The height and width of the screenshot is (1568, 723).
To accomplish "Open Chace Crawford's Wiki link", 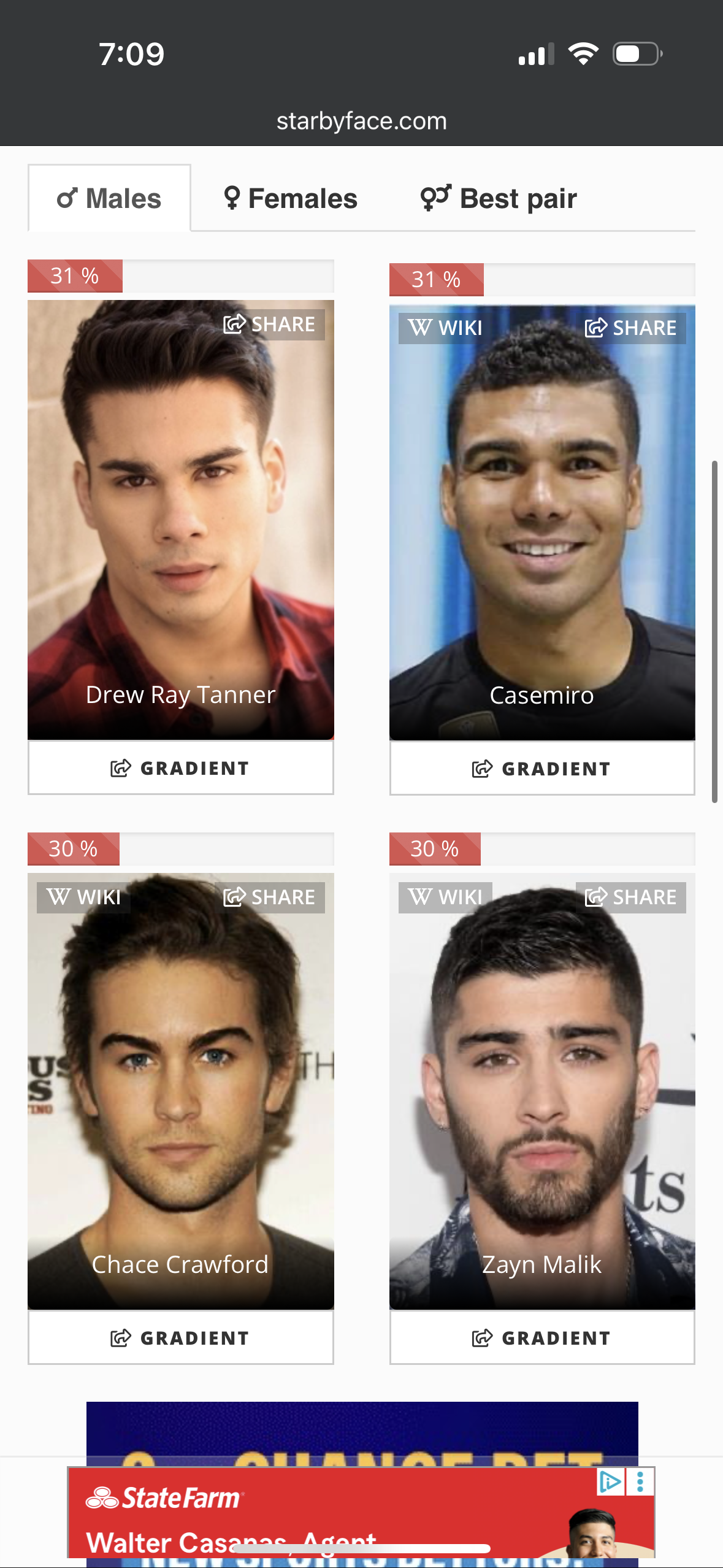I will [x=84, y=897].
